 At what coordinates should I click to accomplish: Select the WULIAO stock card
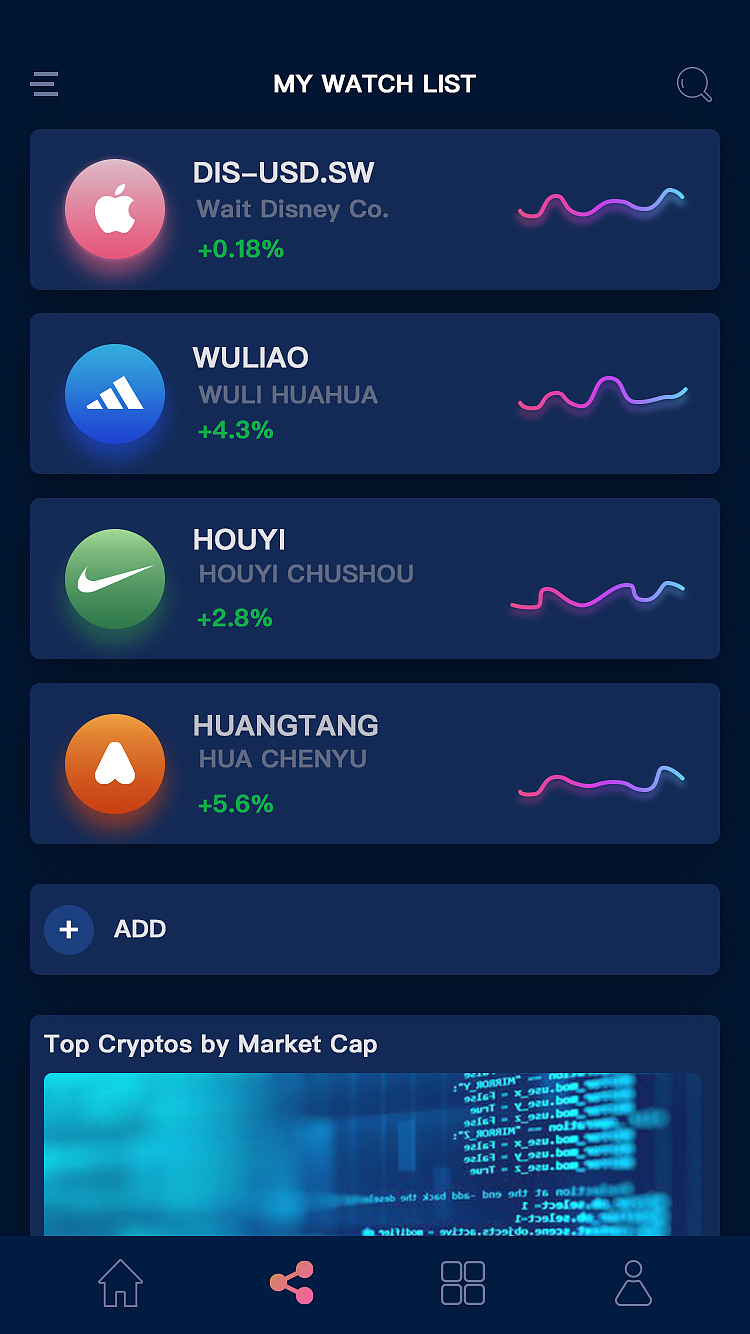[375, 394]
